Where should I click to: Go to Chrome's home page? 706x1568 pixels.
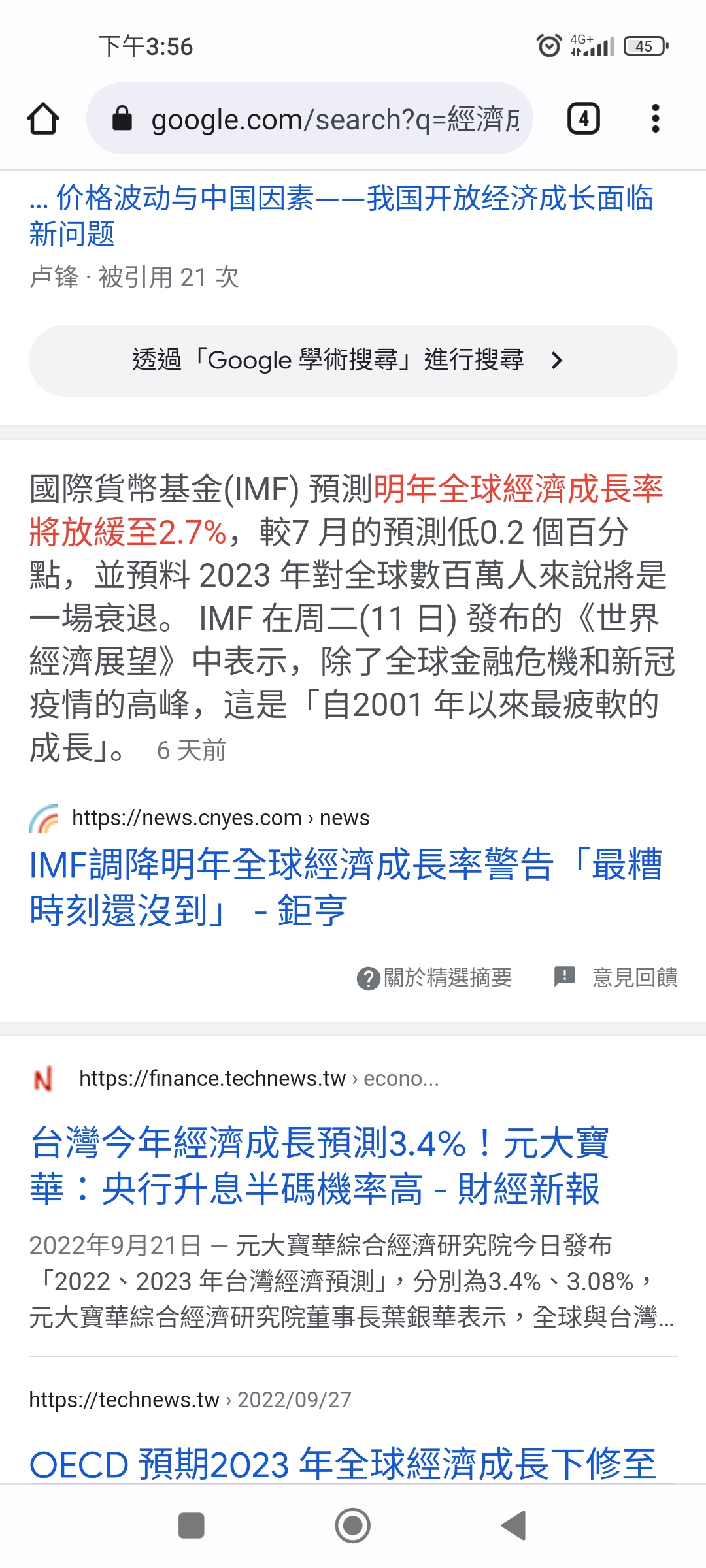point(43,119)
